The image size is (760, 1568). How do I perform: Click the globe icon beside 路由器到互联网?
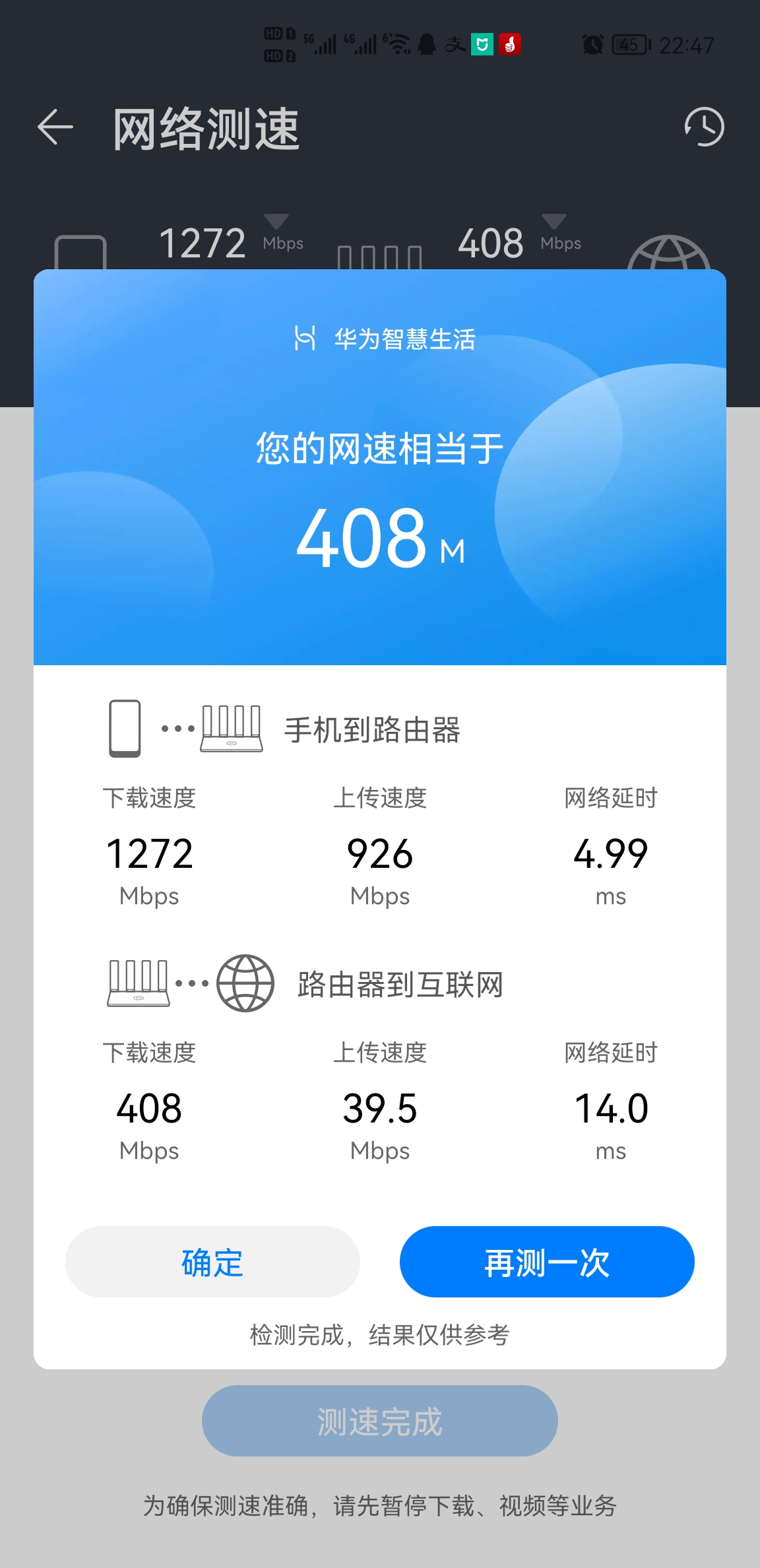click(x=244, y=983)
